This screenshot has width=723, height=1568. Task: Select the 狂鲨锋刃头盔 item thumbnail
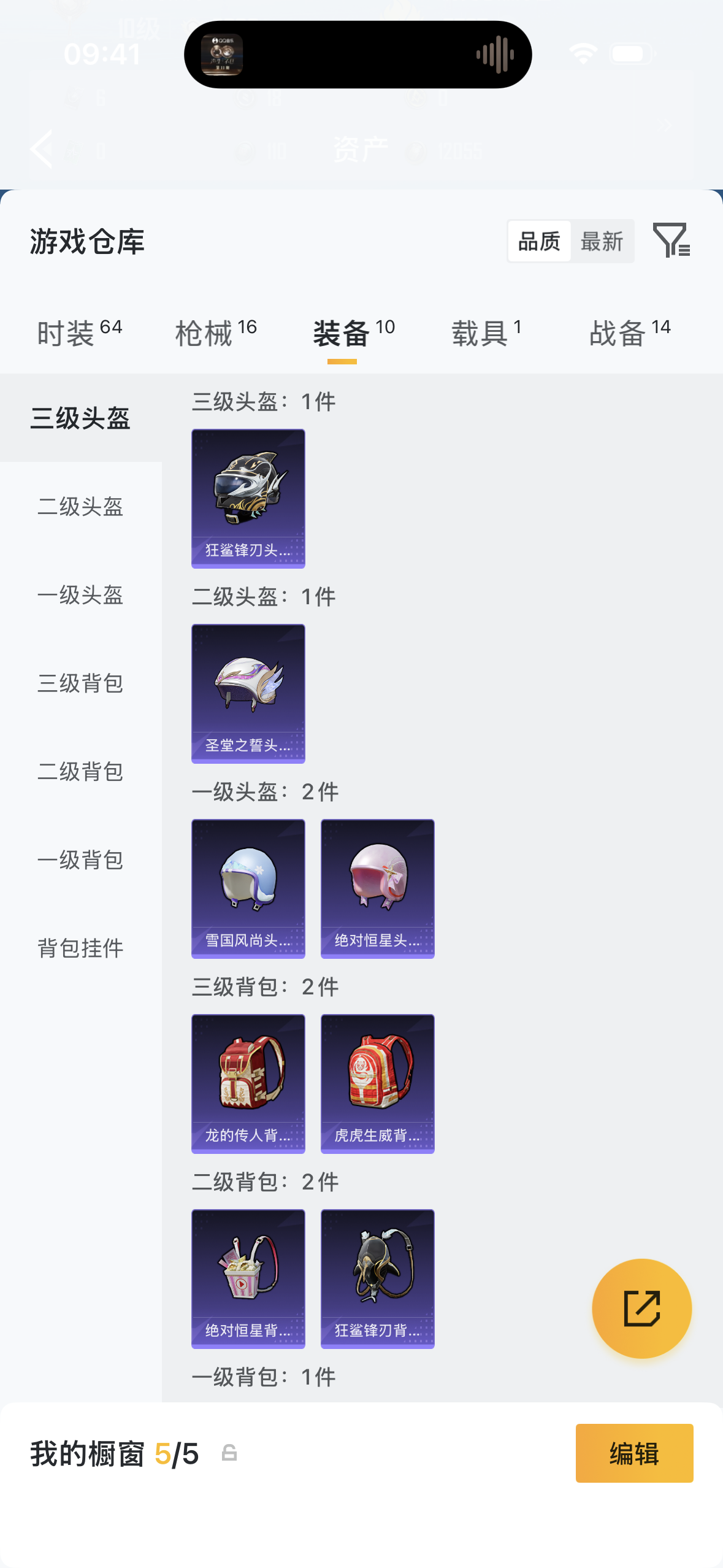tap(248, 498)
